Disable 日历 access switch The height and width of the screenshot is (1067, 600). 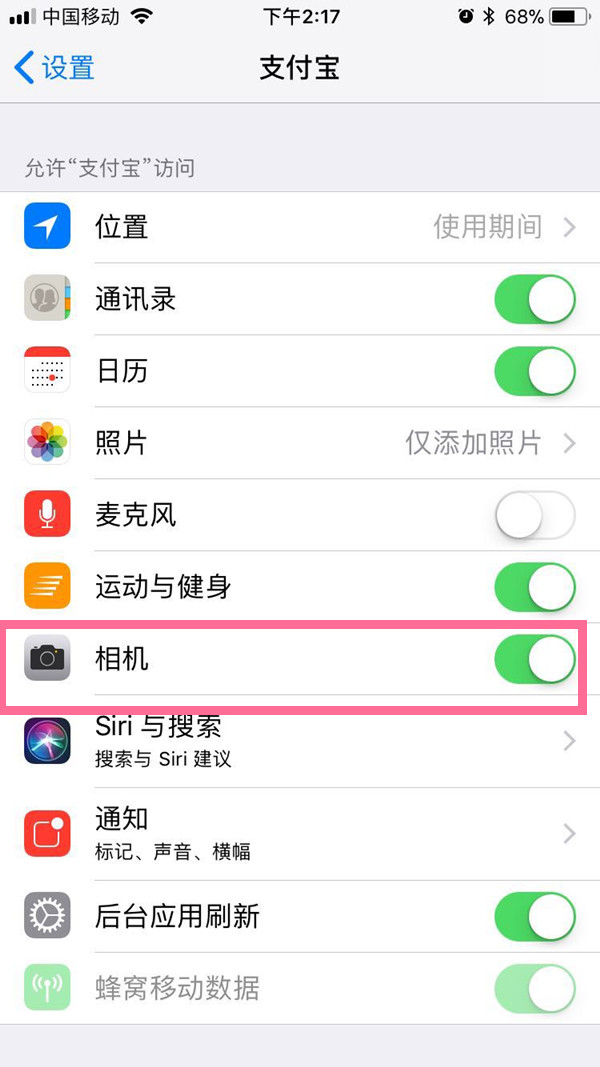click(535, 372)
